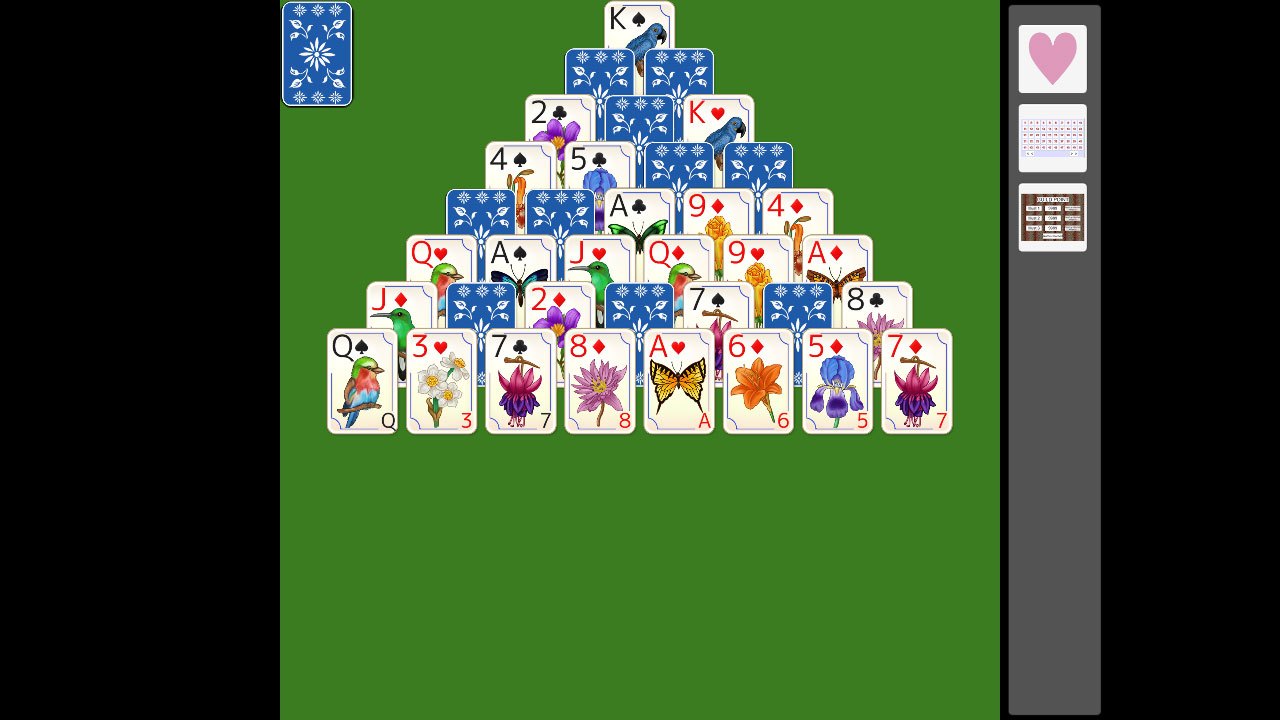Open the brown scoreboard tile in sidebar

(1052, 217)
